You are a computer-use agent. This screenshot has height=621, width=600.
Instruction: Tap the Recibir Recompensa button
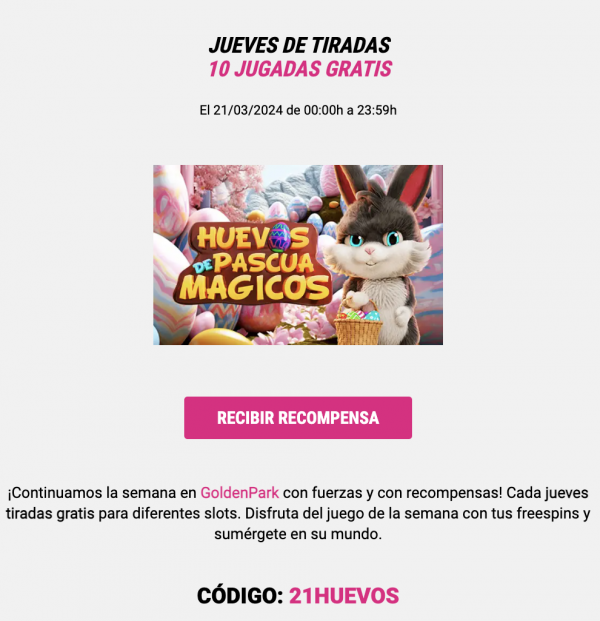pos(298,418)
